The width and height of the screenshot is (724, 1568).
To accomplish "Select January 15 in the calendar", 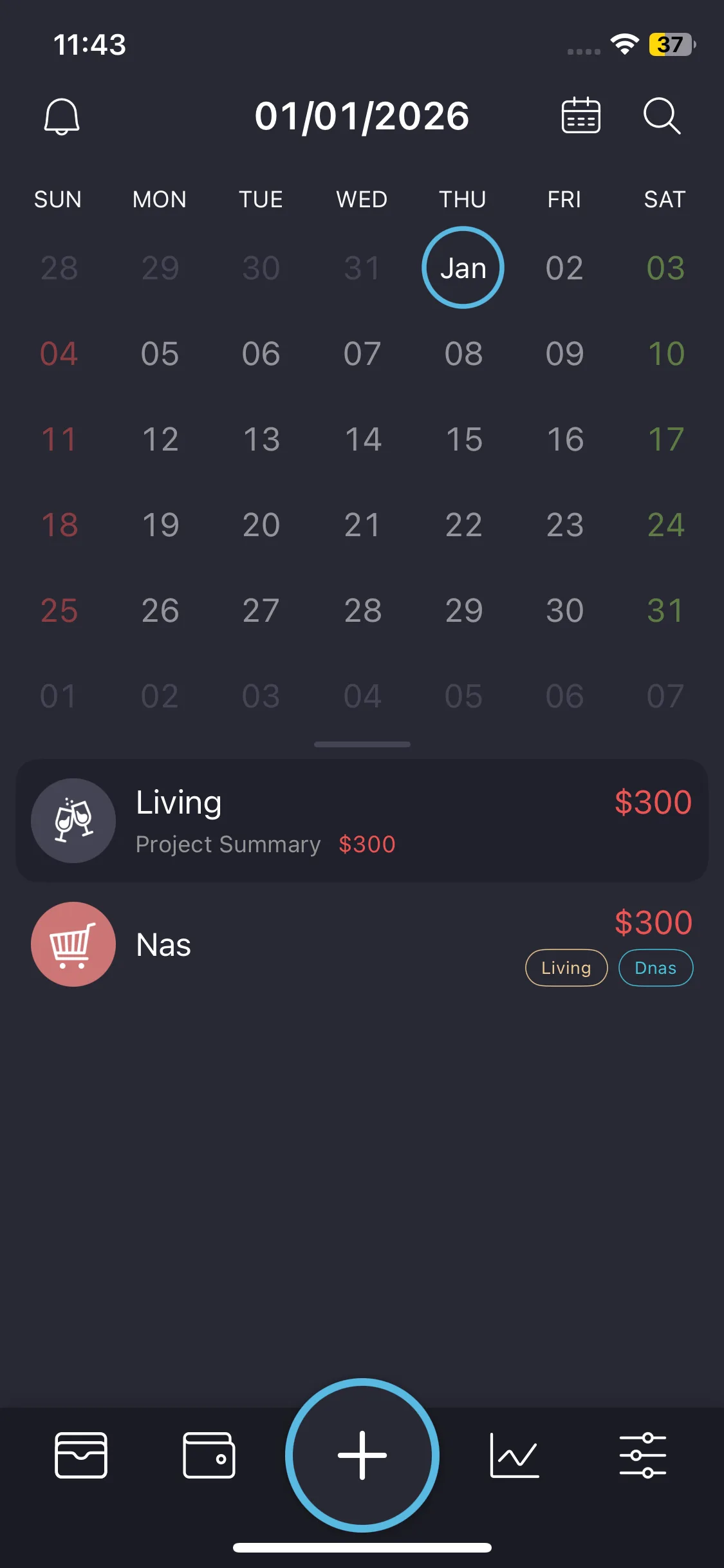I will pyautogui.click(x=463, y=440).
